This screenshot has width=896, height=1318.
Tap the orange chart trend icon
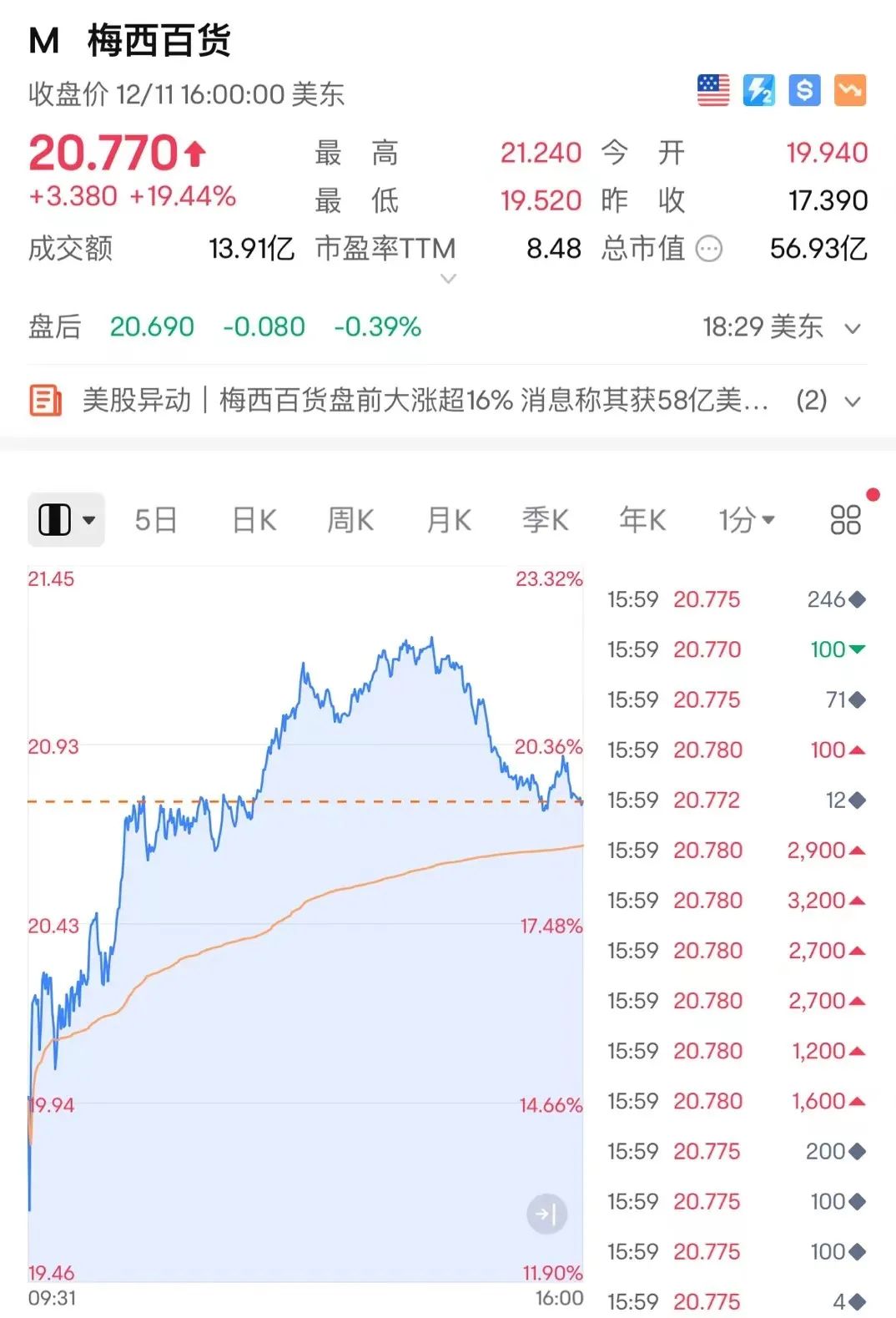(x=849, y=90)
